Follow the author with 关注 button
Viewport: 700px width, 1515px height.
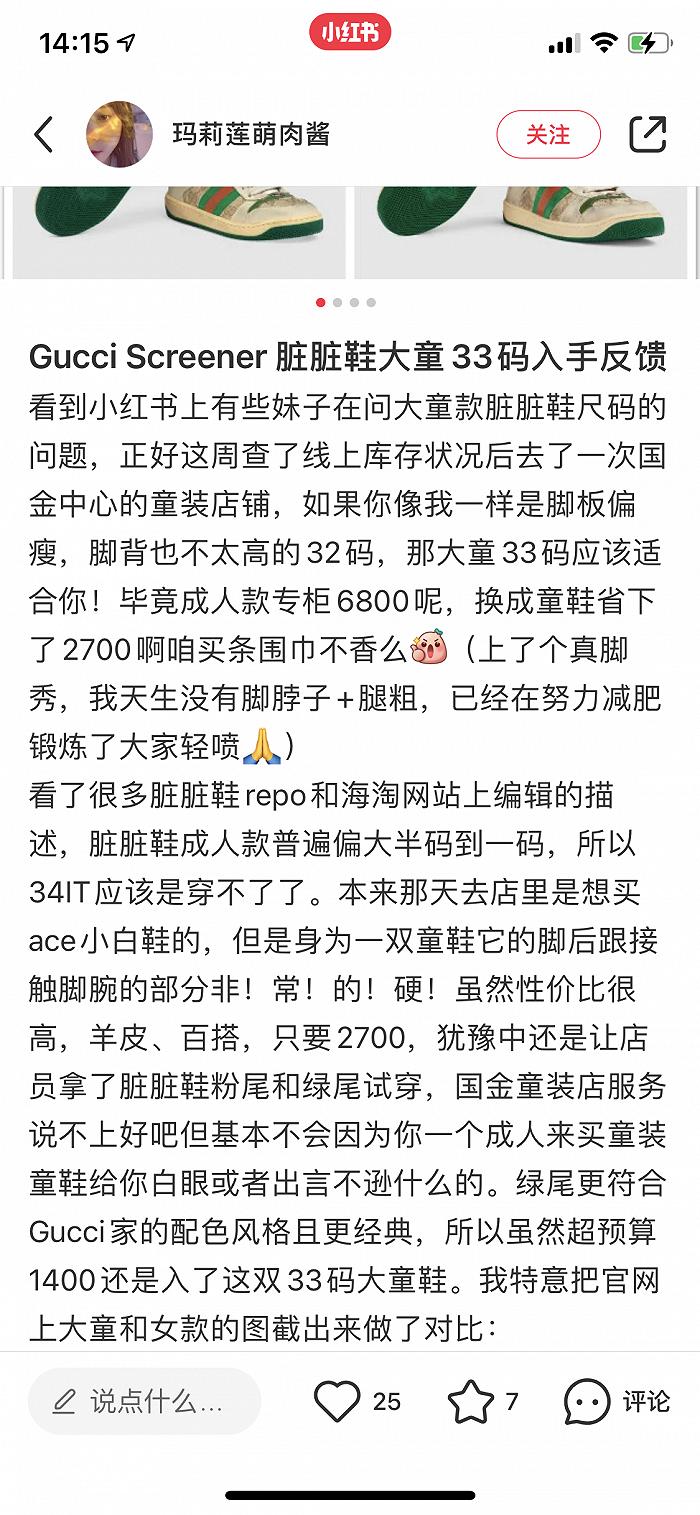click(548, 134)
